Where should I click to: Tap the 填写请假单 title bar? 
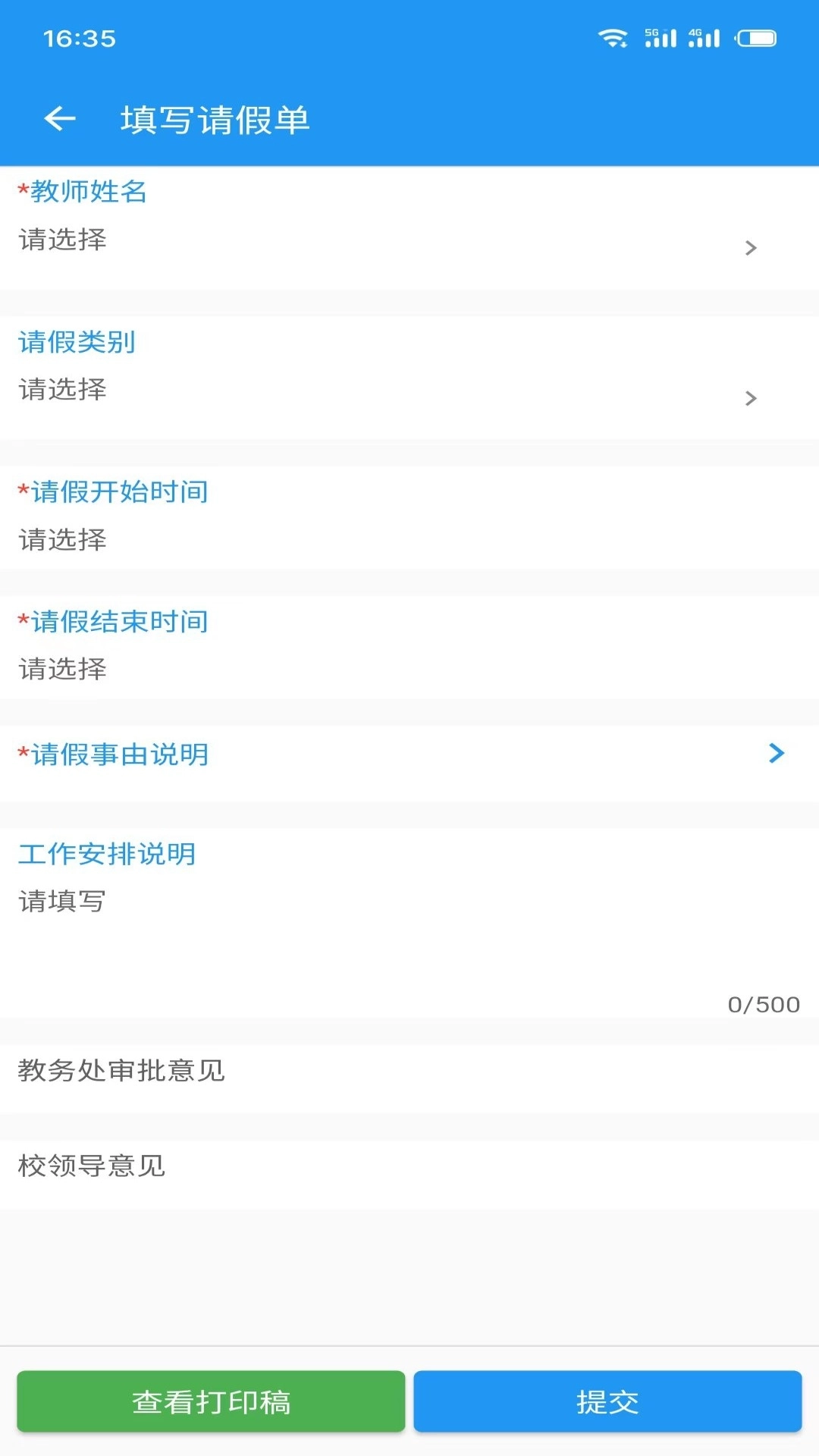(x=215, y=119)
